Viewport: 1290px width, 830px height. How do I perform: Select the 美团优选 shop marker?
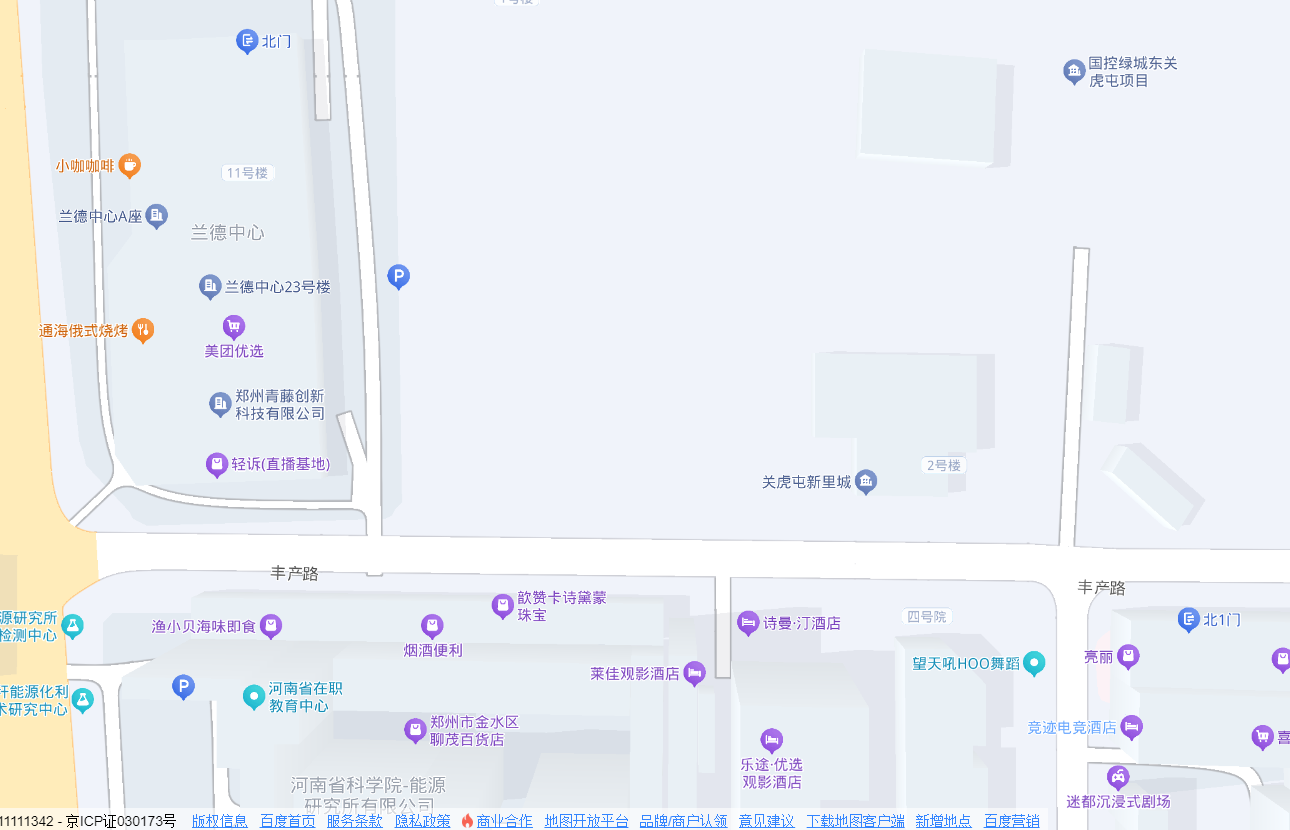coord(234,327)
